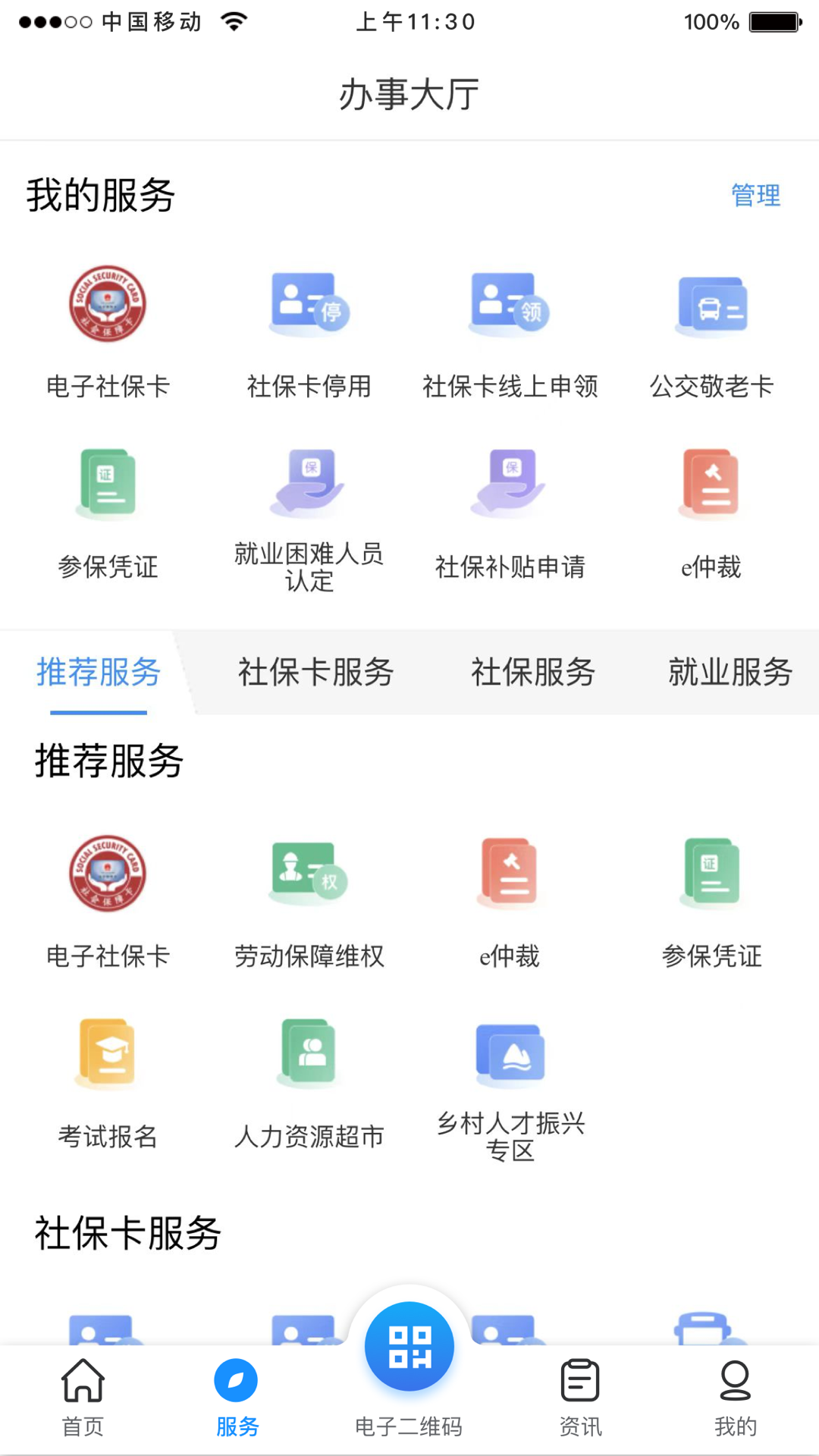Switch to the 就业服务 tab

730,672
